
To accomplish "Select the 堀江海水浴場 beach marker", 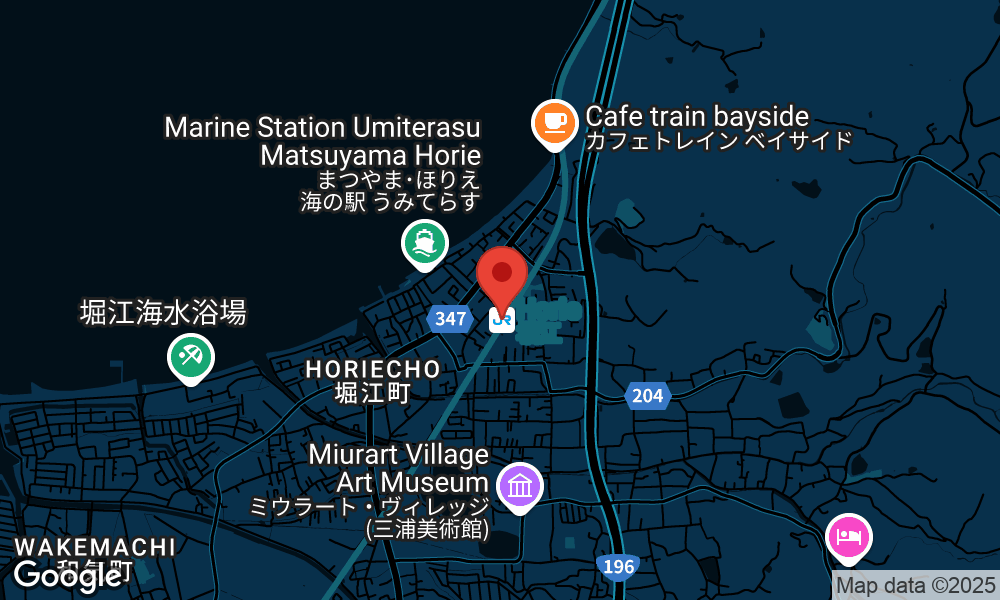I will pos(190,356).
